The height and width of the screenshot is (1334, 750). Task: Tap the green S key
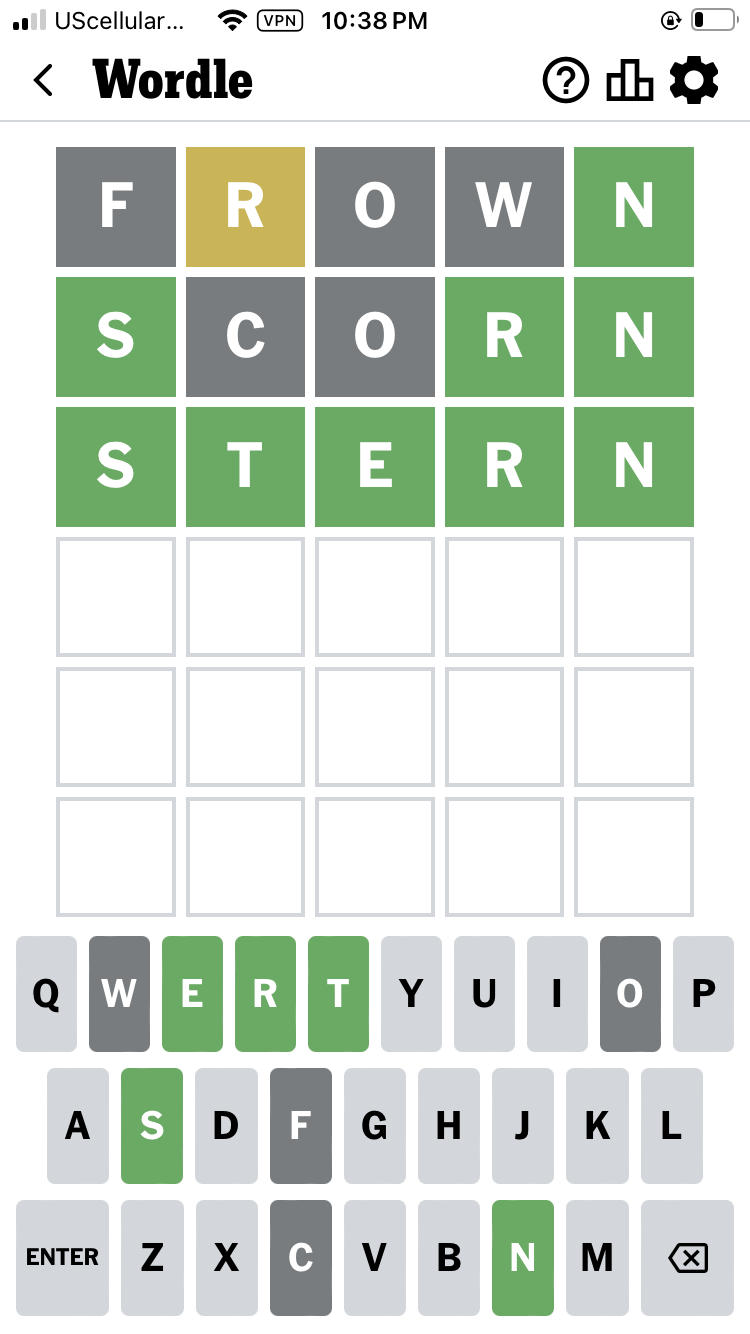[x=152, y=1126]
